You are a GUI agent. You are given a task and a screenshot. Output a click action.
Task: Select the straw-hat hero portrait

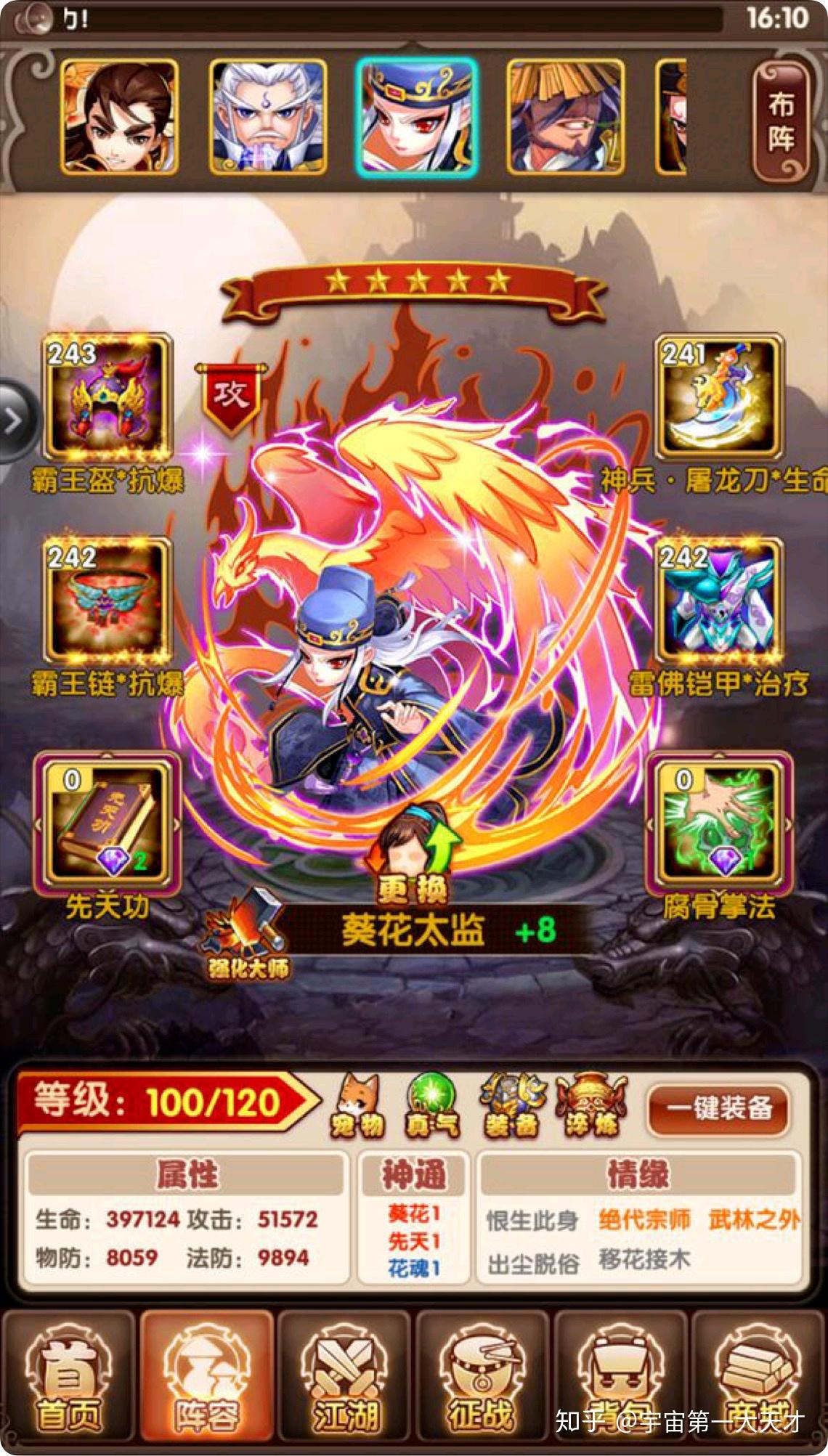coord(565,118)
